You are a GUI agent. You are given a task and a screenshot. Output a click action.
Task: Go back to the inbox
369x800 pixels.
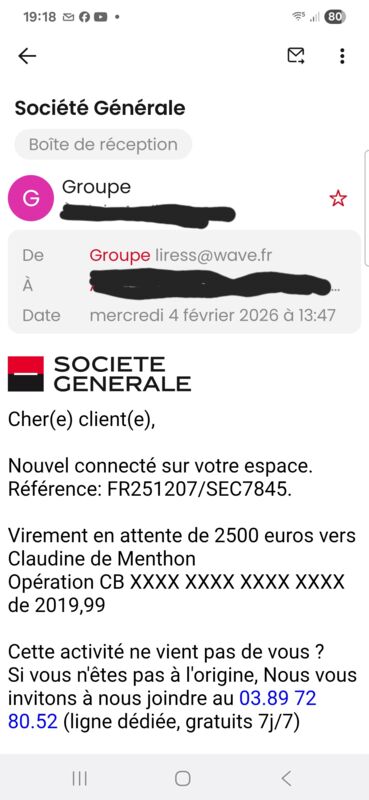[27, 56]
